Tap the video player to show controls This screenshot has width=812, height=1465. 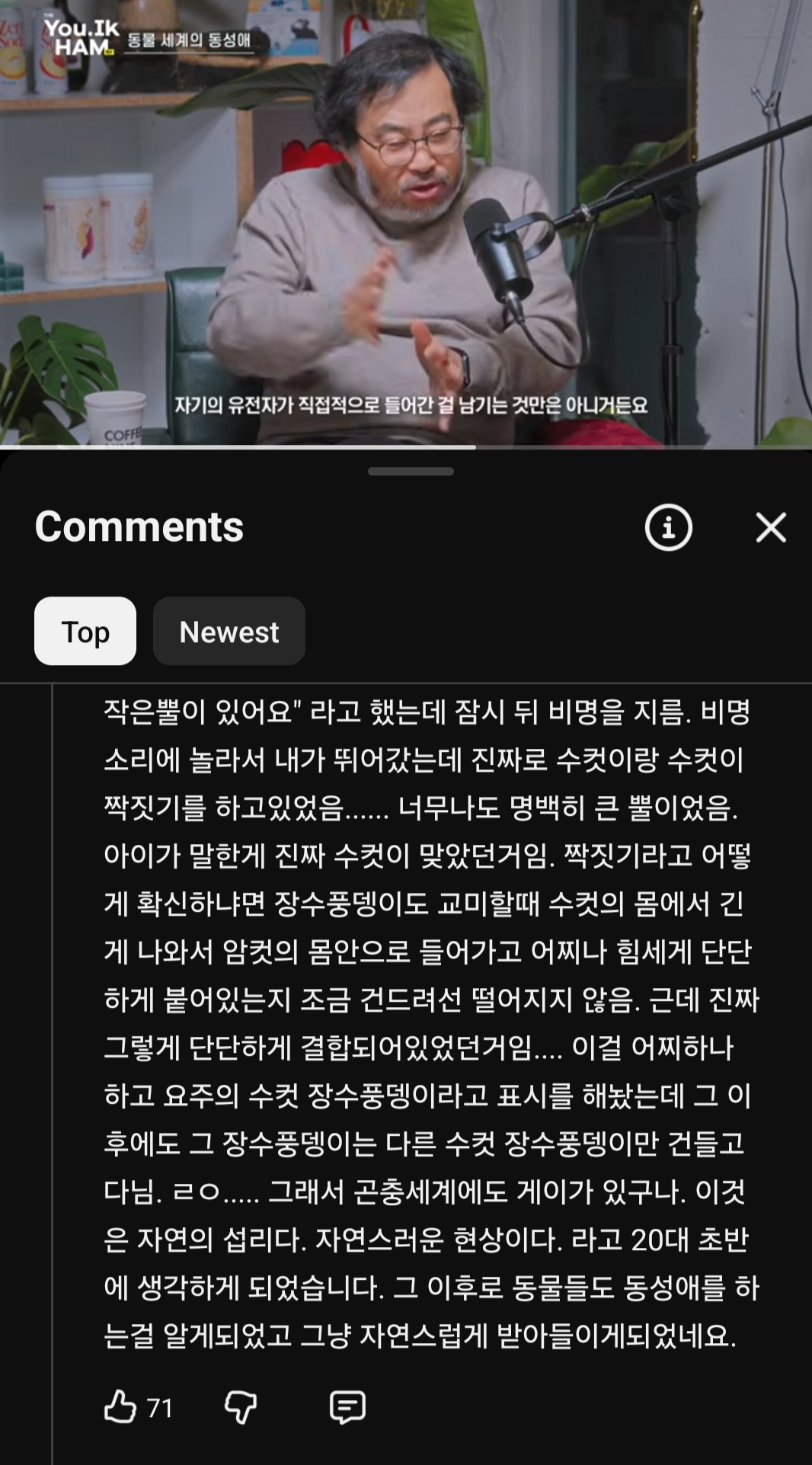coord(406,221)
